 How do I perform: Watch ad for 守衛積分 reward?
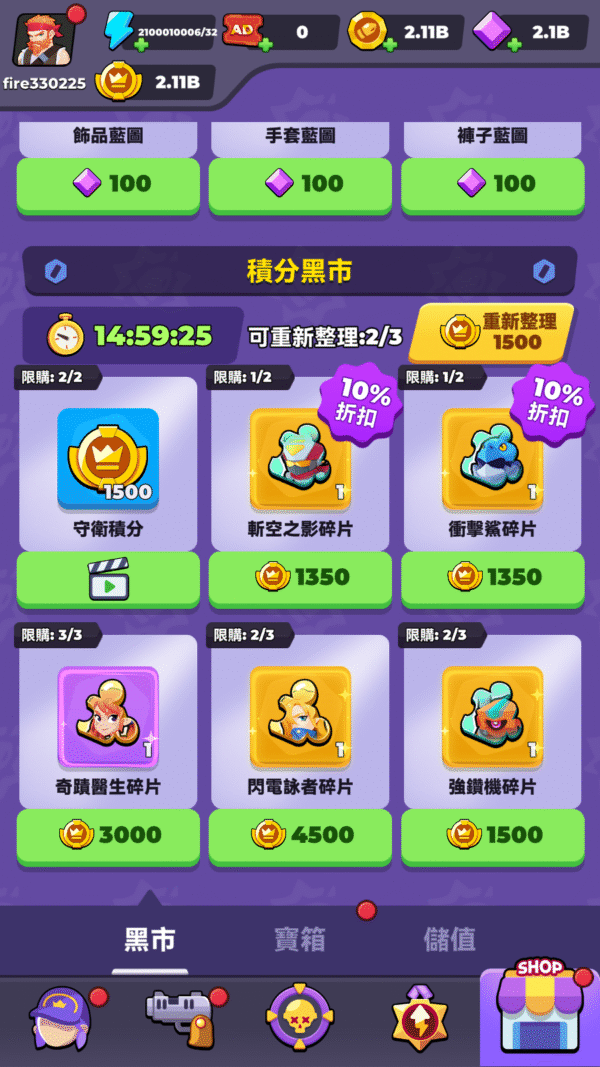[108, 577]
